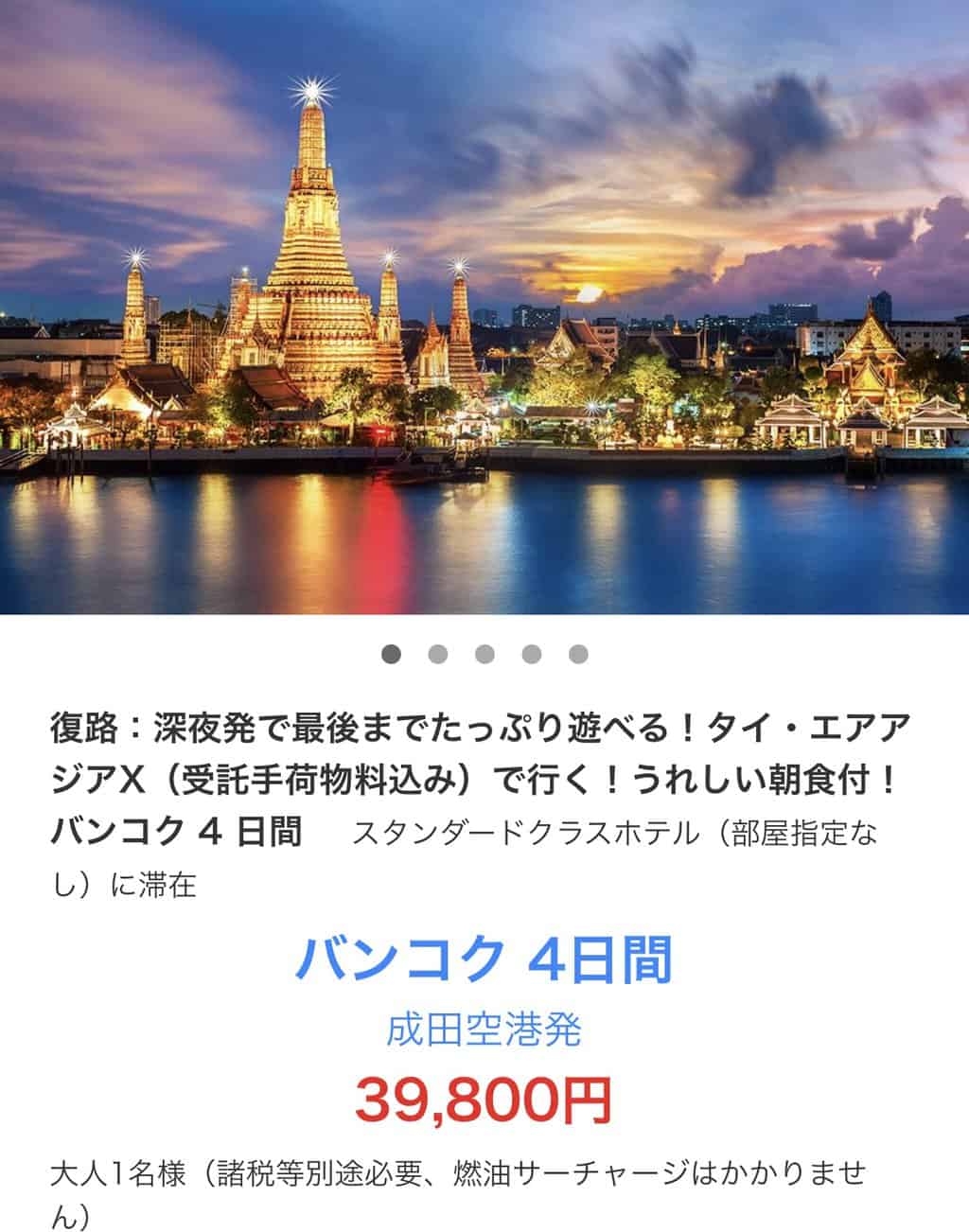
Task: Show the last carousel image via fifth dot
Action: (578, 654)
